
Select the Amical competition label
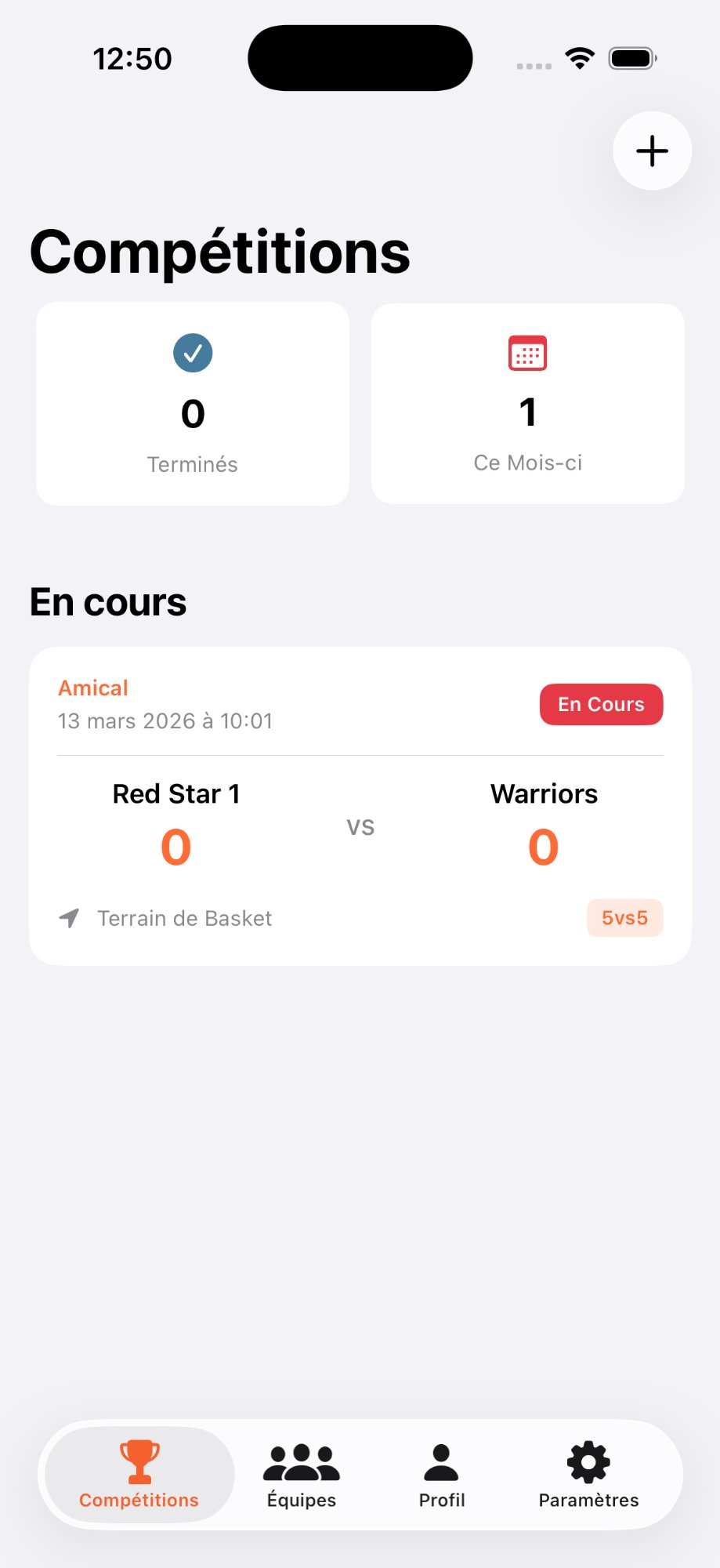tap(92, 688)
